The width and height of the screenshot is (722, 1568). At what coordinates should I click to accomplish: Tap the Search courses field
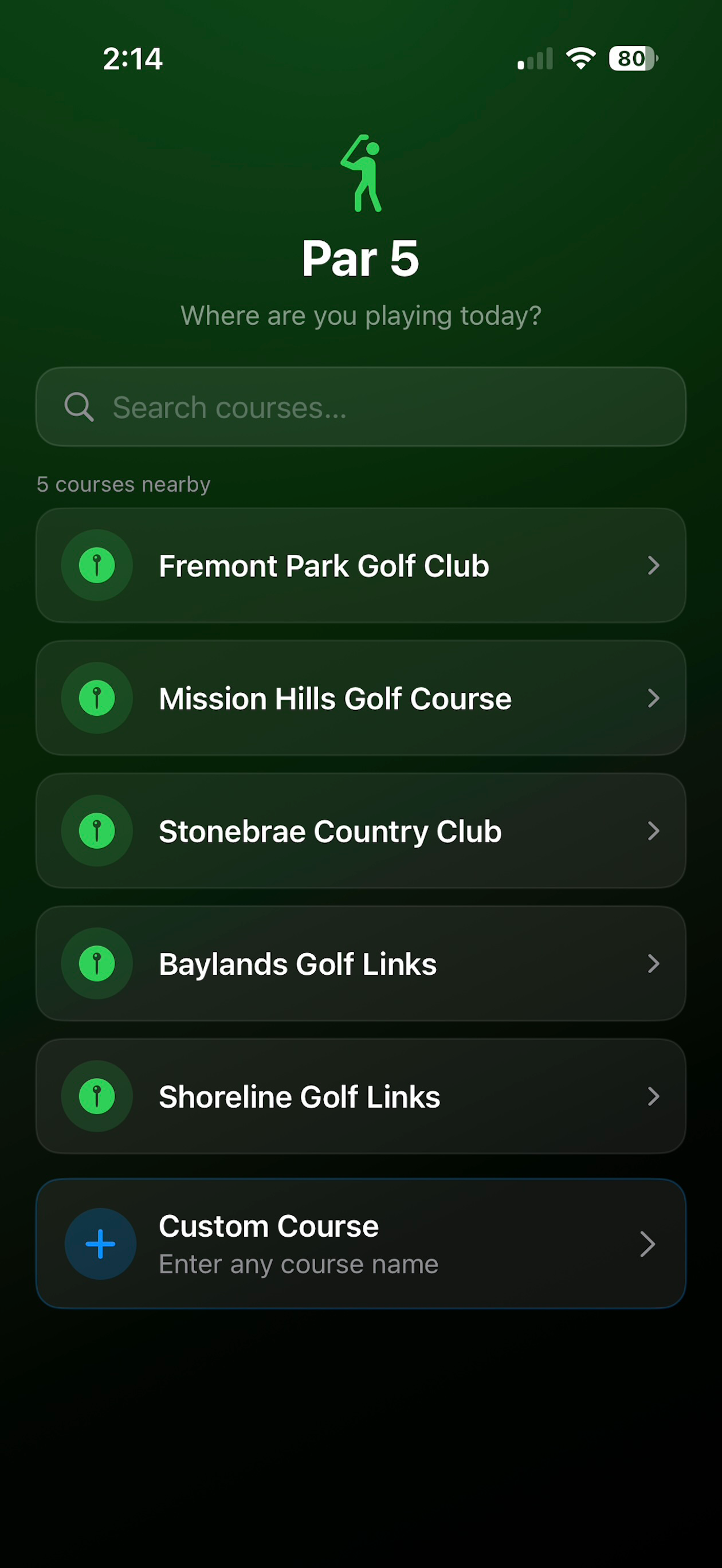(361, 406)
